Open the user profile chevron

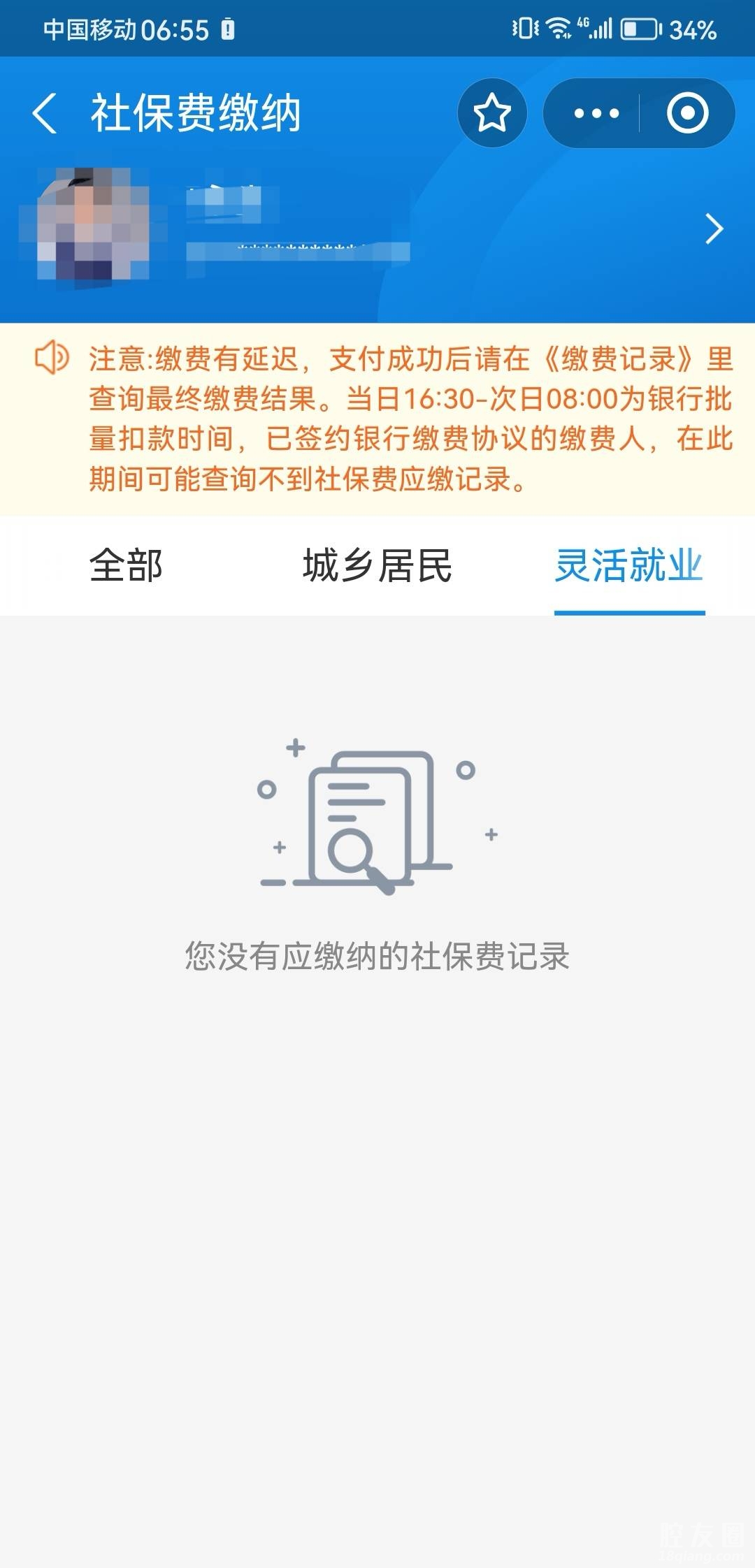(714, 228)
